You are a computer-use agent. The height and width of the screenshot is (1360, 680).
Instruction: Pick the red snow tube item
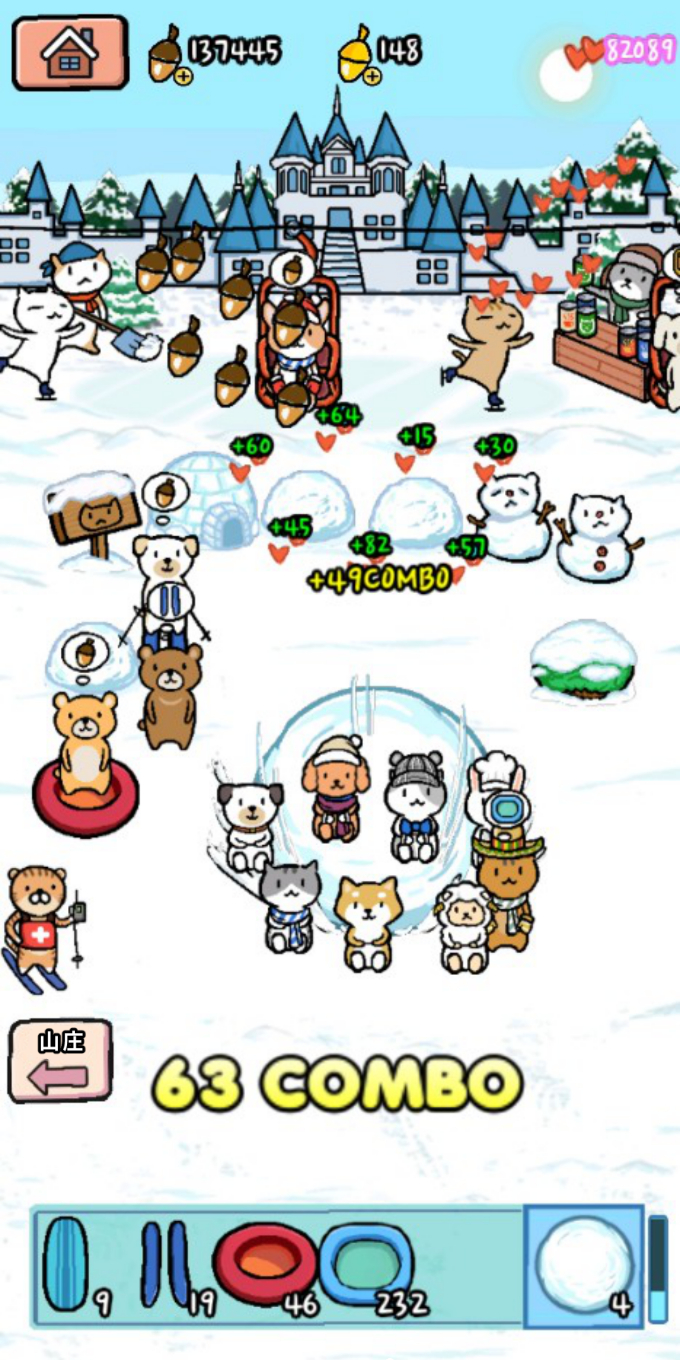pyautogui.click(x=264, y=1264)
